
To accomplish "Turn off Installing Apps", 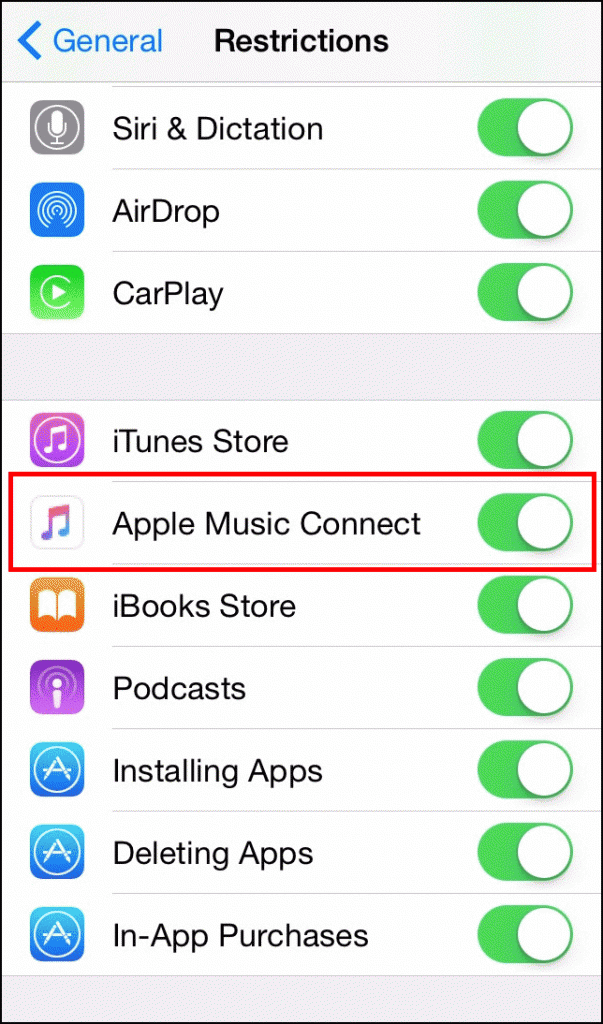I will tap(525, 771).
